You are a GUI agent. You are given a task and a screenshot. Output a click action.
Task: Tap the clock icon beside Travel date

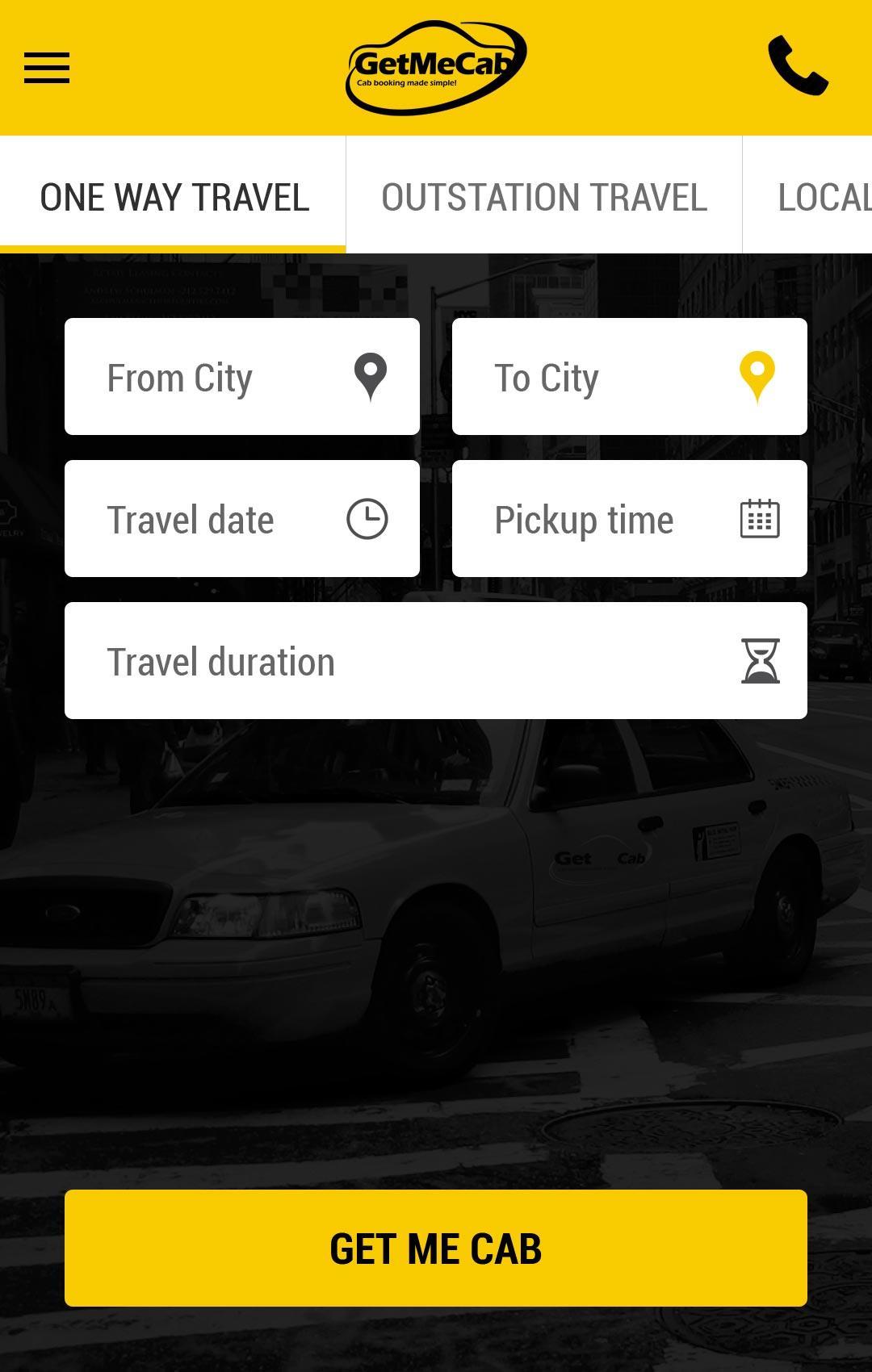click(367, 517)
